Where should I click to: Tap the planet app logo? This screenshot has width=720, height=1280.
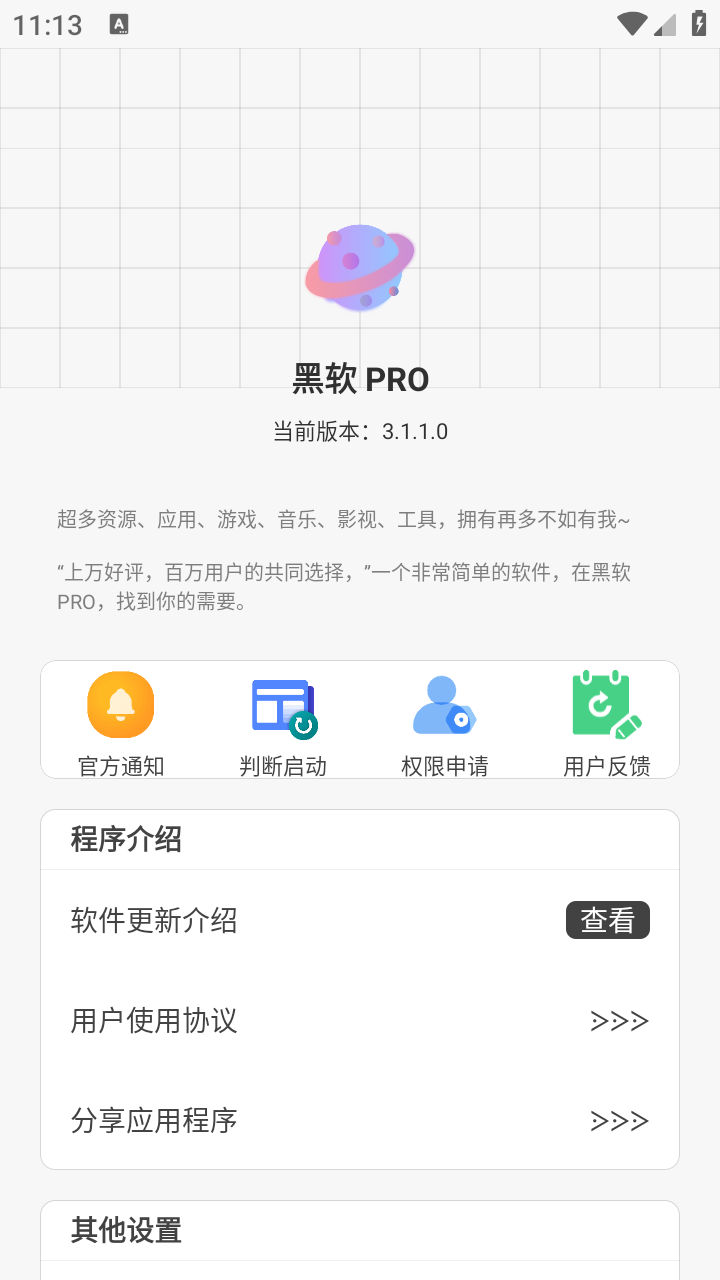click(x=360, y=268)
